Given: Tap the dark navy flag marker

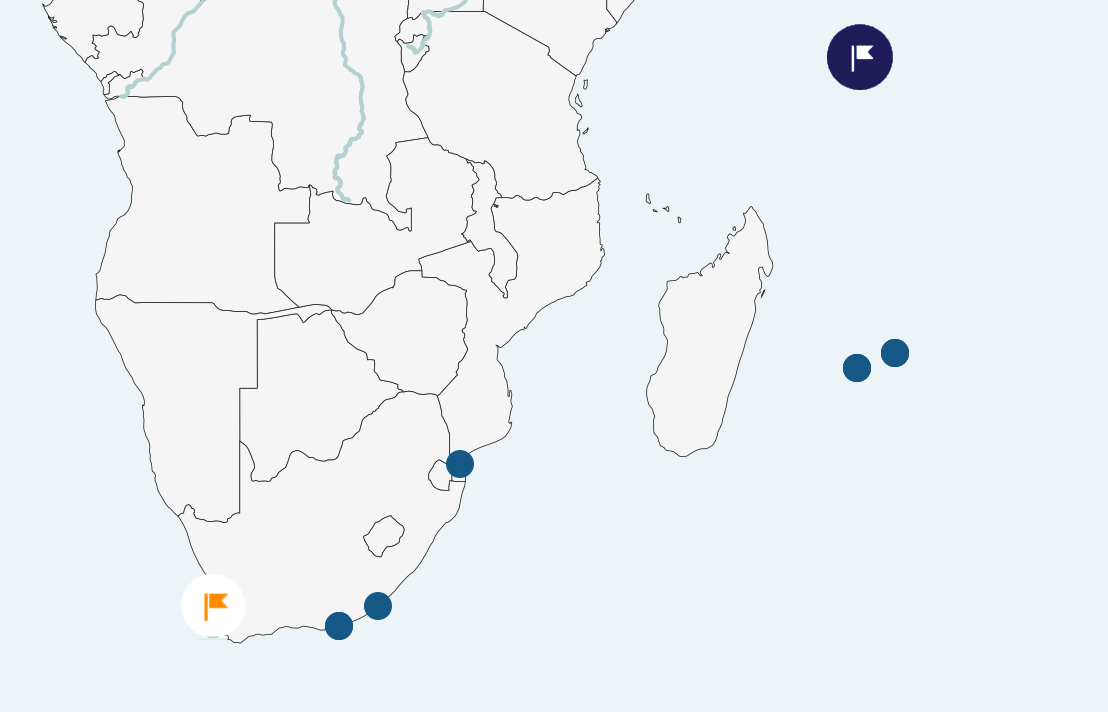Looking at the screenshot, I should pos(860,57).
